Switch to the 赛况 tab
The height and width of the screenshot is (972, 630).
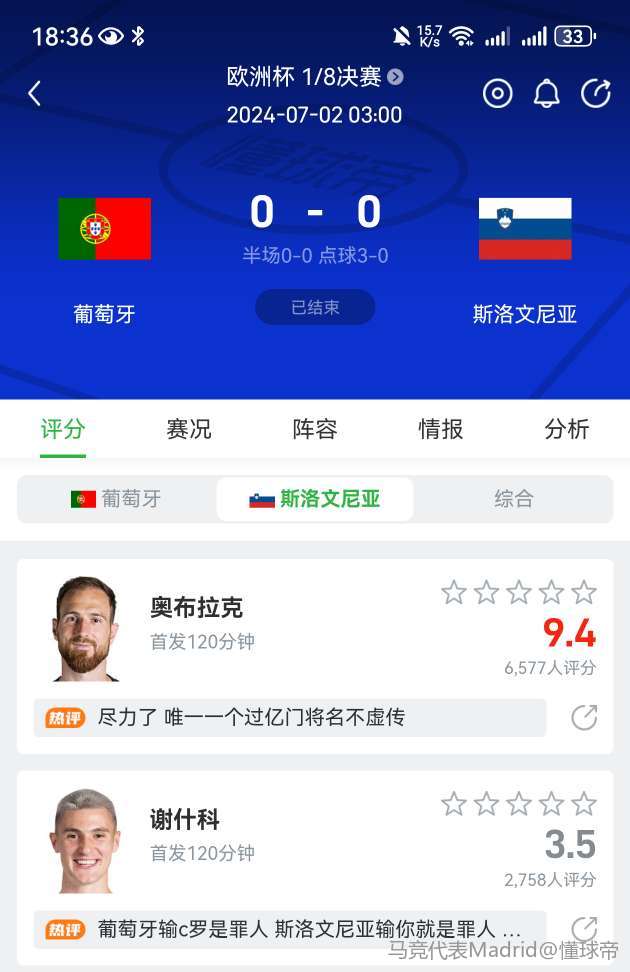(189, 429)
